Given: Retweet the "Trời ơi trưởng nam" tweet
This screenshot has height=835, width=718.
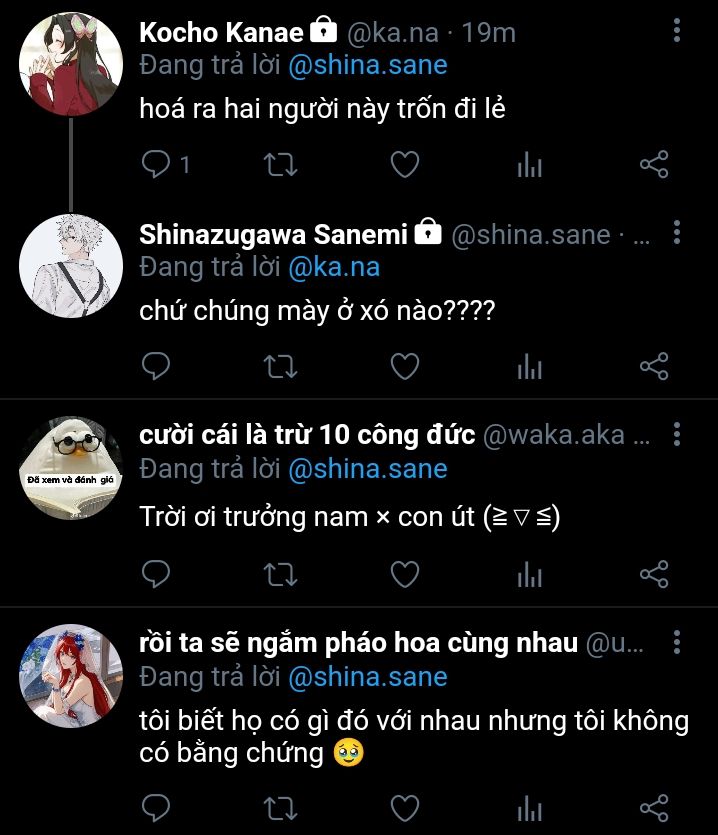Looking at the screenshot, I should click(x=279, y=574).
